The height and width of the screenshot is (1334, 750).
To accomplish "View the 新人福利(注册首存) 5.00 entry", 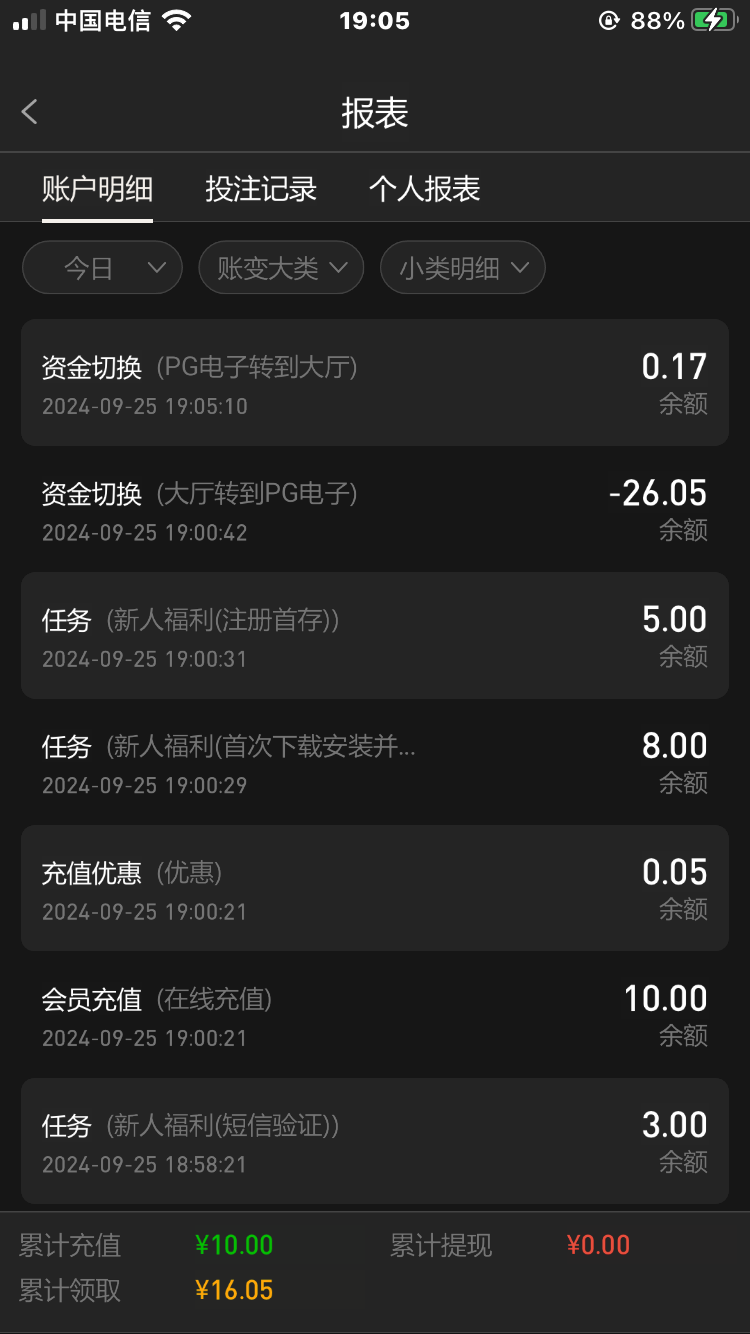I will click(x=375, y=635).
